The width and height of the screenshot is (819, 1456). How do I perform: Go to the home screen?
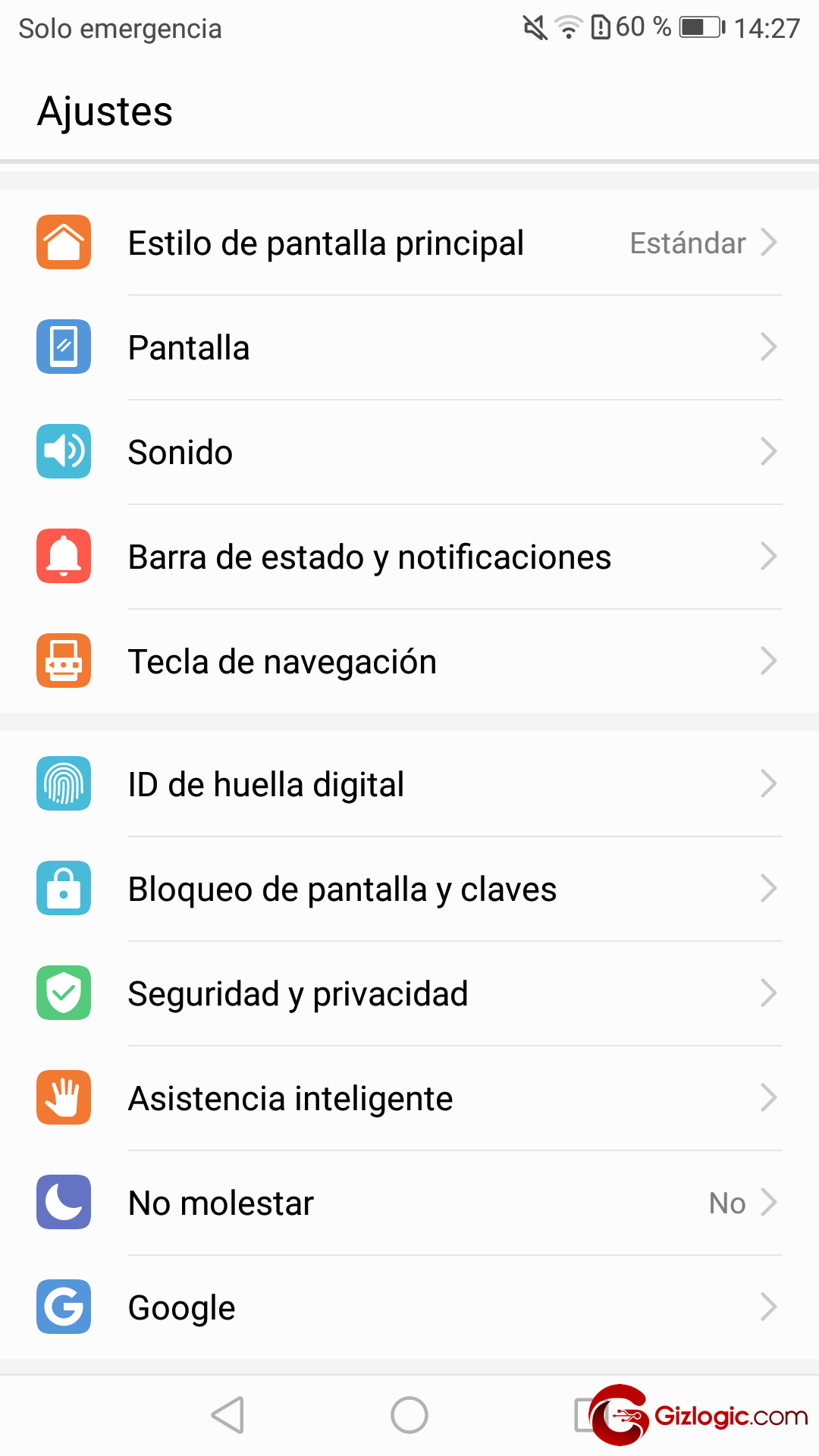[409, 1415]
